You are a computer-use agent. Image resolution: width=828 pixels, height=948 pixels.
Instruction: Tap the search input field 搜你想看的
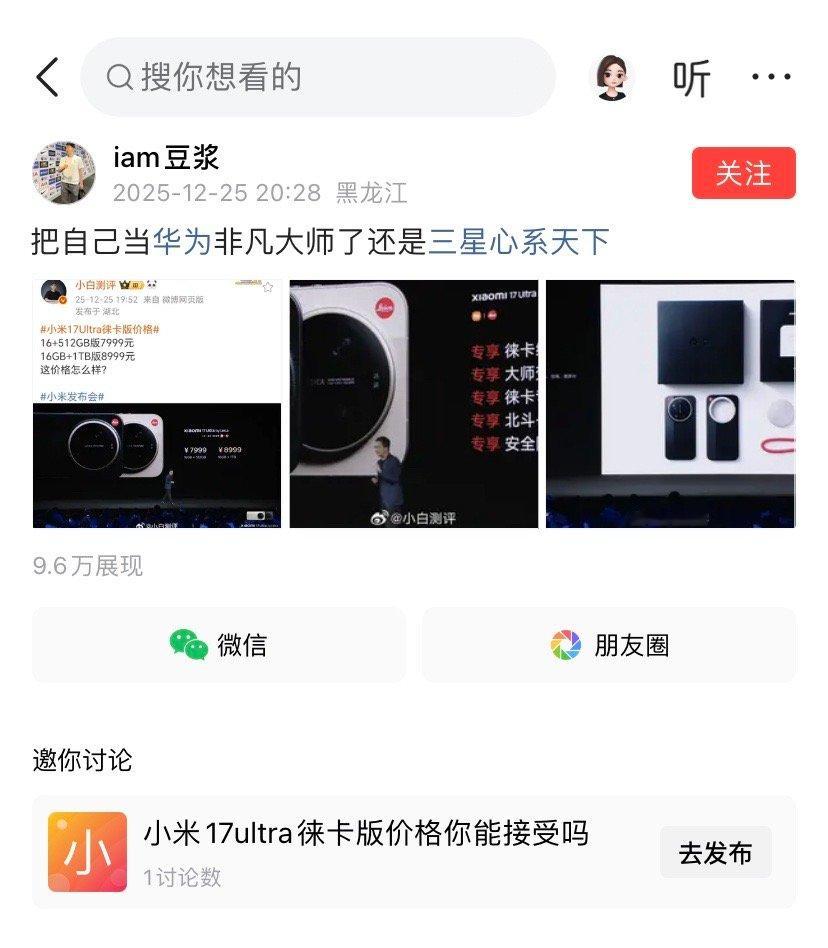click(x=320, y=77)
